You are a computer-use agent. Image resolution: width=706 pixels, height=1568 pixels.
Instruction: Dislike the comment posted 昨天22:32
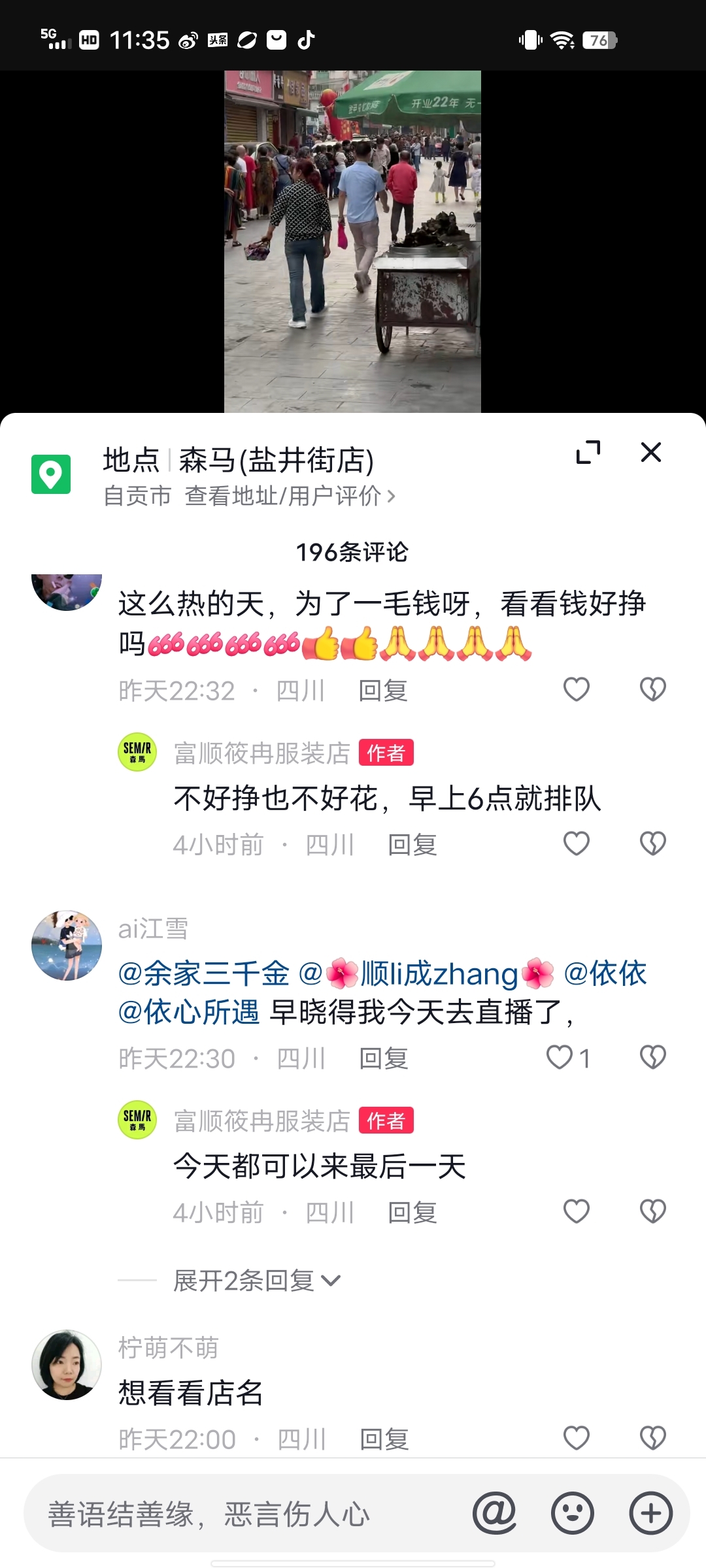[x=652, y=690]
